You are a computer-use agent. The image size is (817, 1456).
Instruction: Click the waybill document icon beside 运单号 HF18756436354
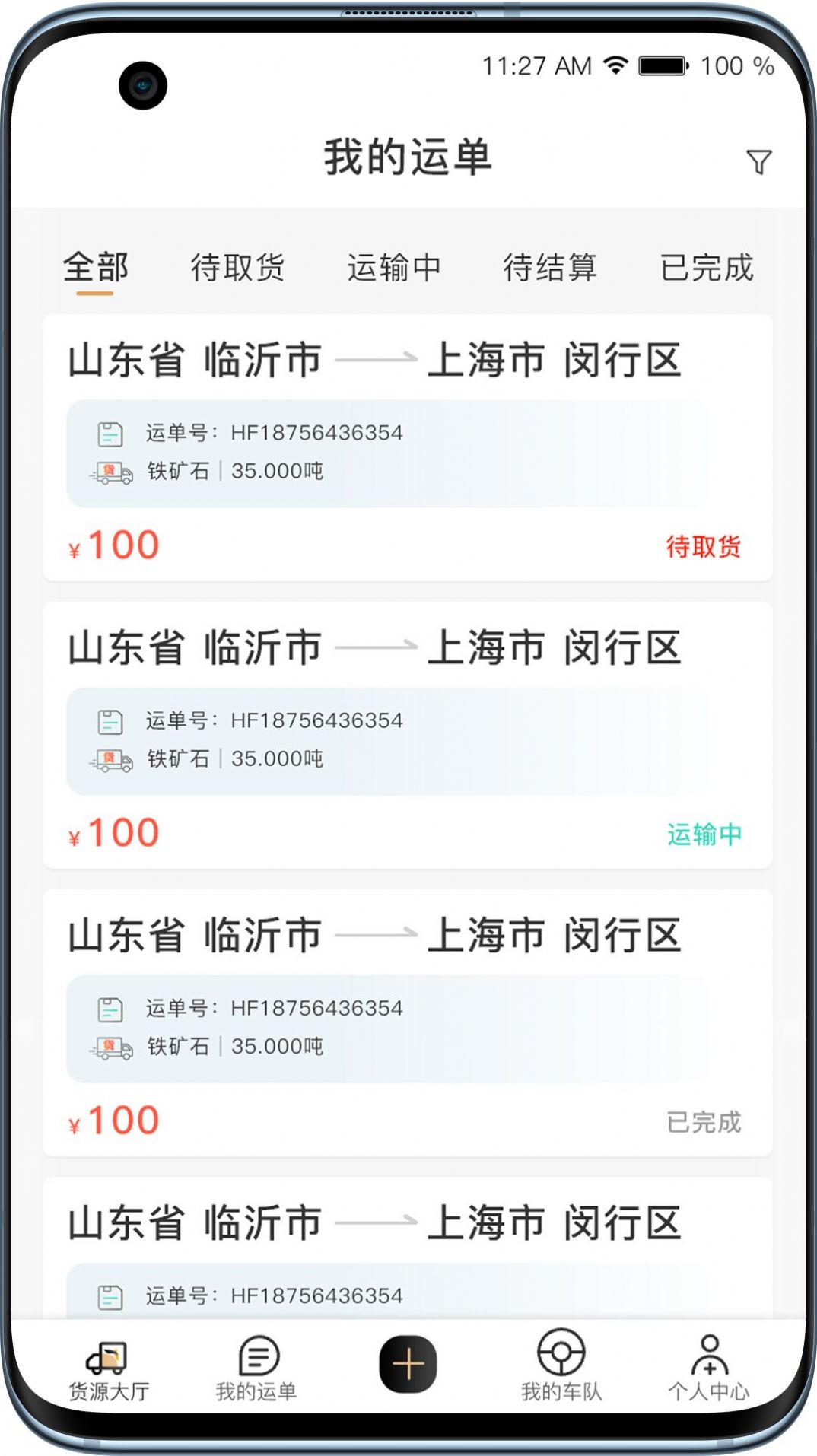coord(110,432)
